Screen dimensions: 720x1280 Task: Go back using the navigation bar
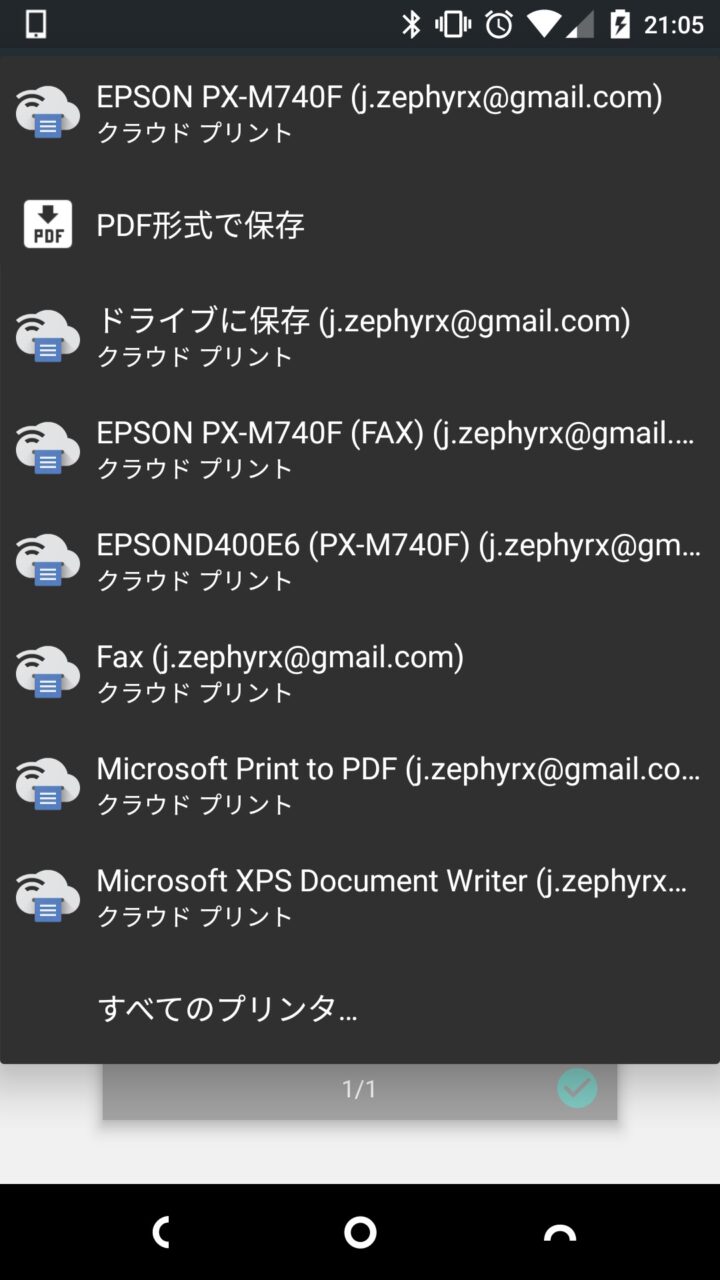click(160, 1232)
